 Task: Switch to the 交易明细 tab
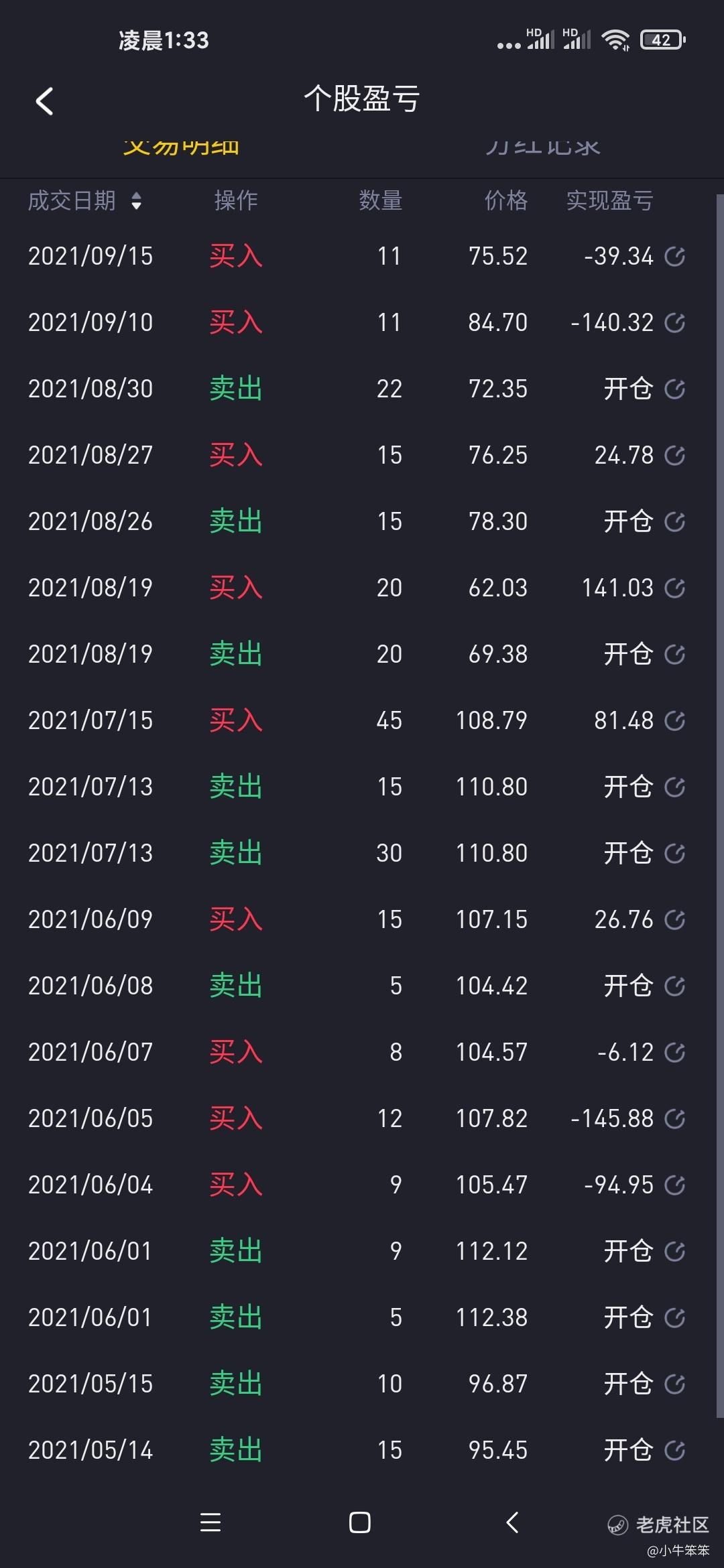(x=181, y=147)
